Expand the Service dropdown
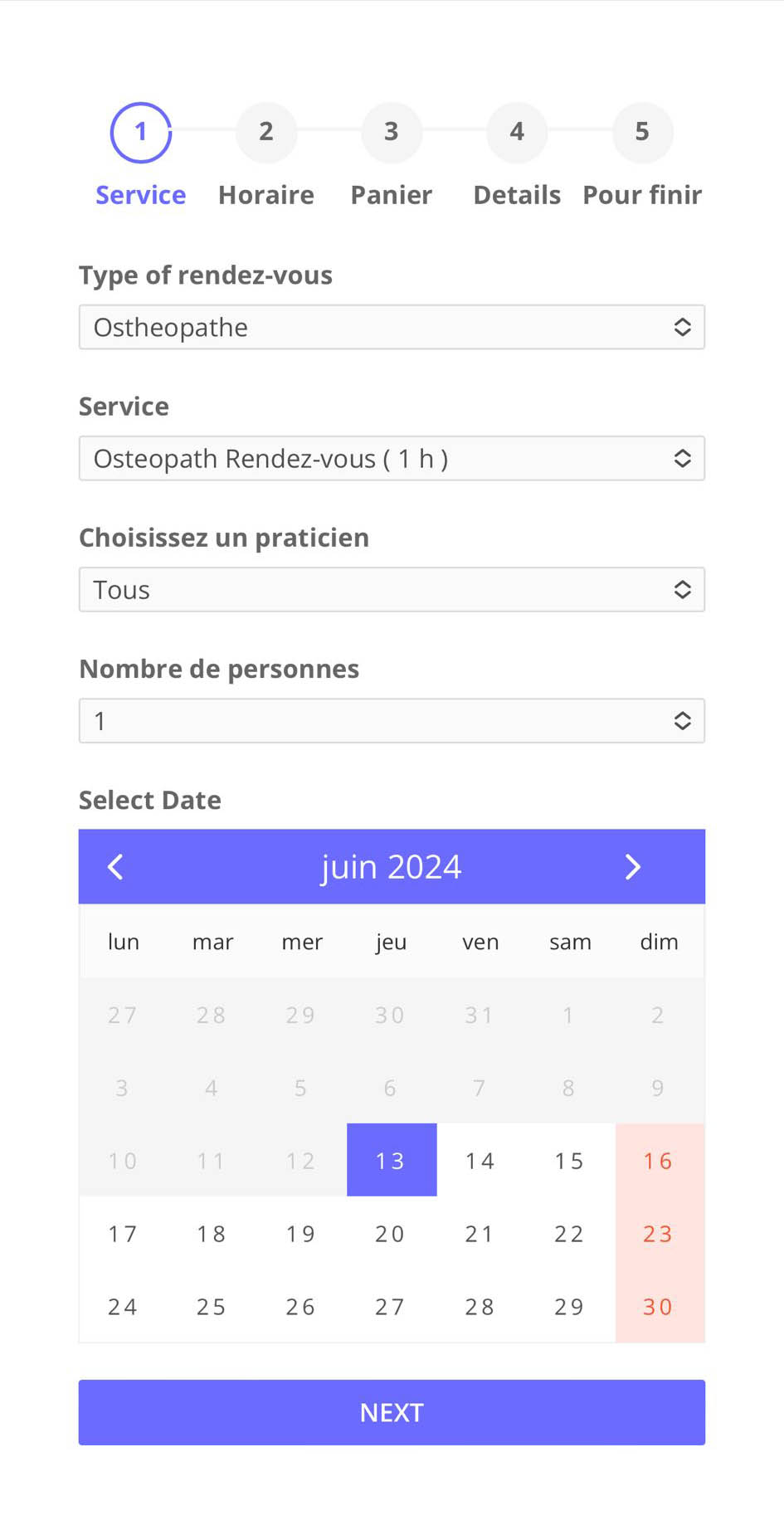This screenshot has width=784, height=1520. click(x=392, y=458)
